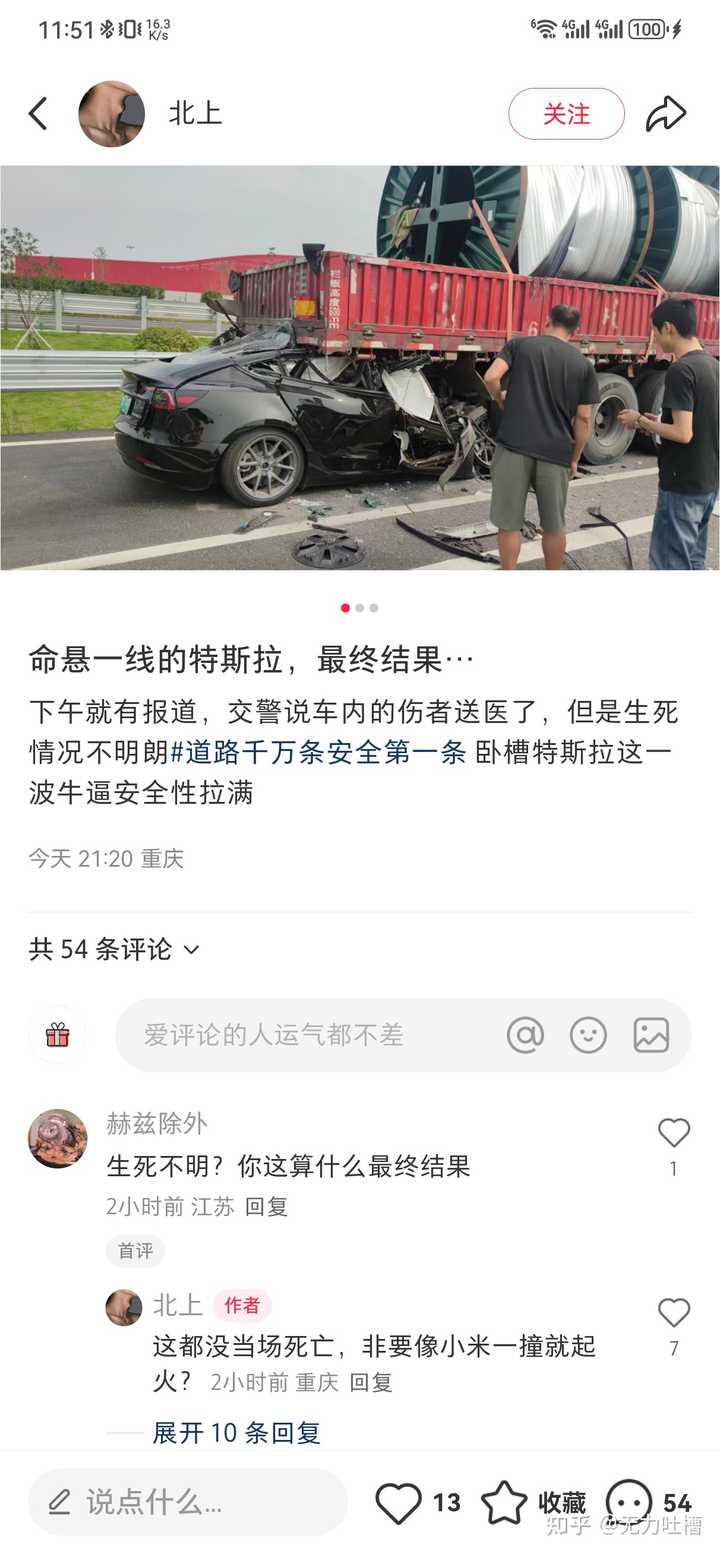This screenshot has height=1554, width=720.
Task: Open 北上's profile avatar at top
Action: 111,114
